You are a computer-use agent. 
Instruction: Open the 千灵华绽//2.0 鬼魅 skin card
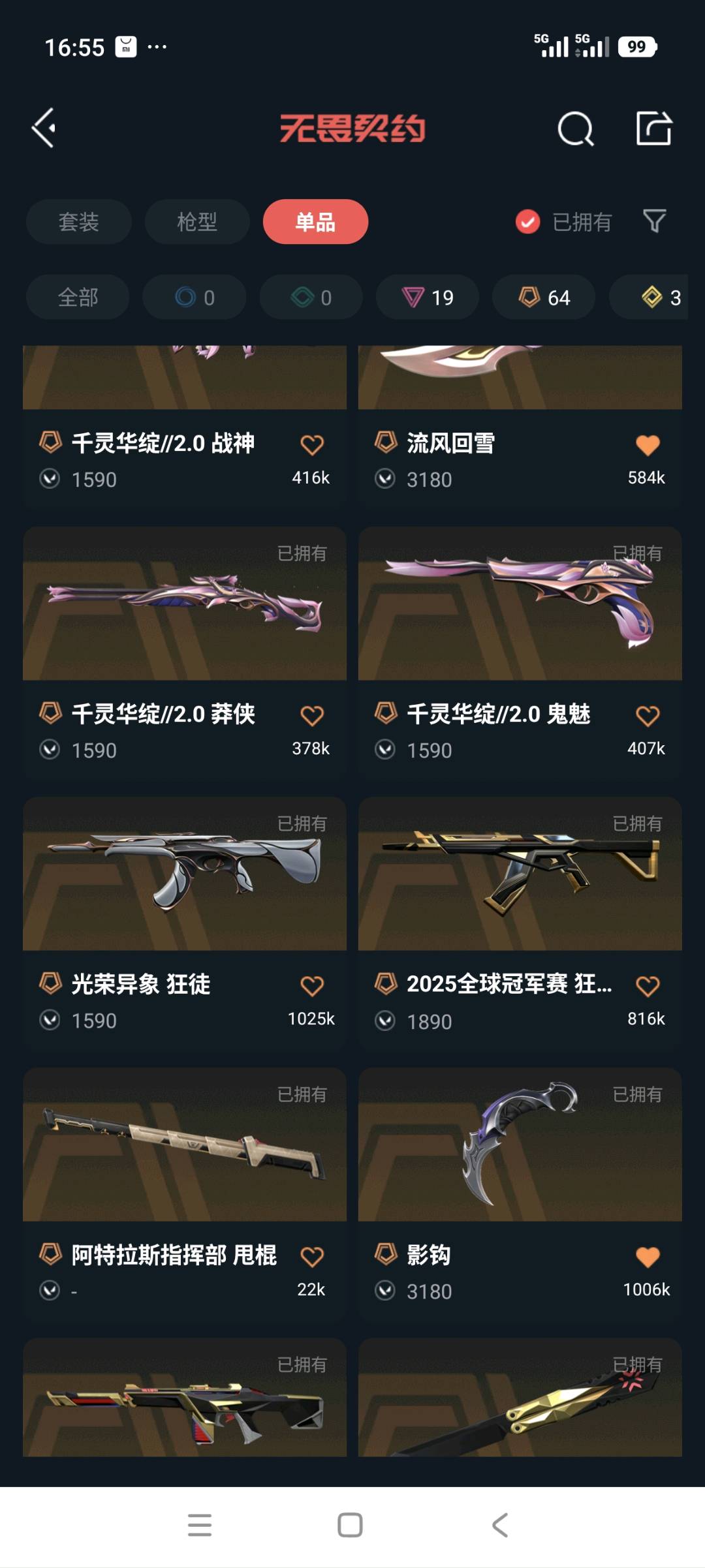tap(520, 653)
